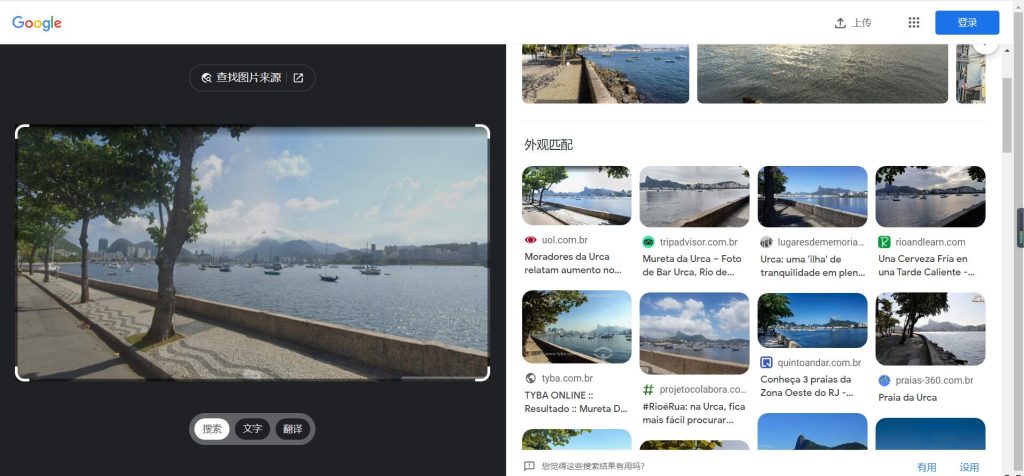
Task: Tap the 查找图片来源 button
Action: (x=252, y=78)
